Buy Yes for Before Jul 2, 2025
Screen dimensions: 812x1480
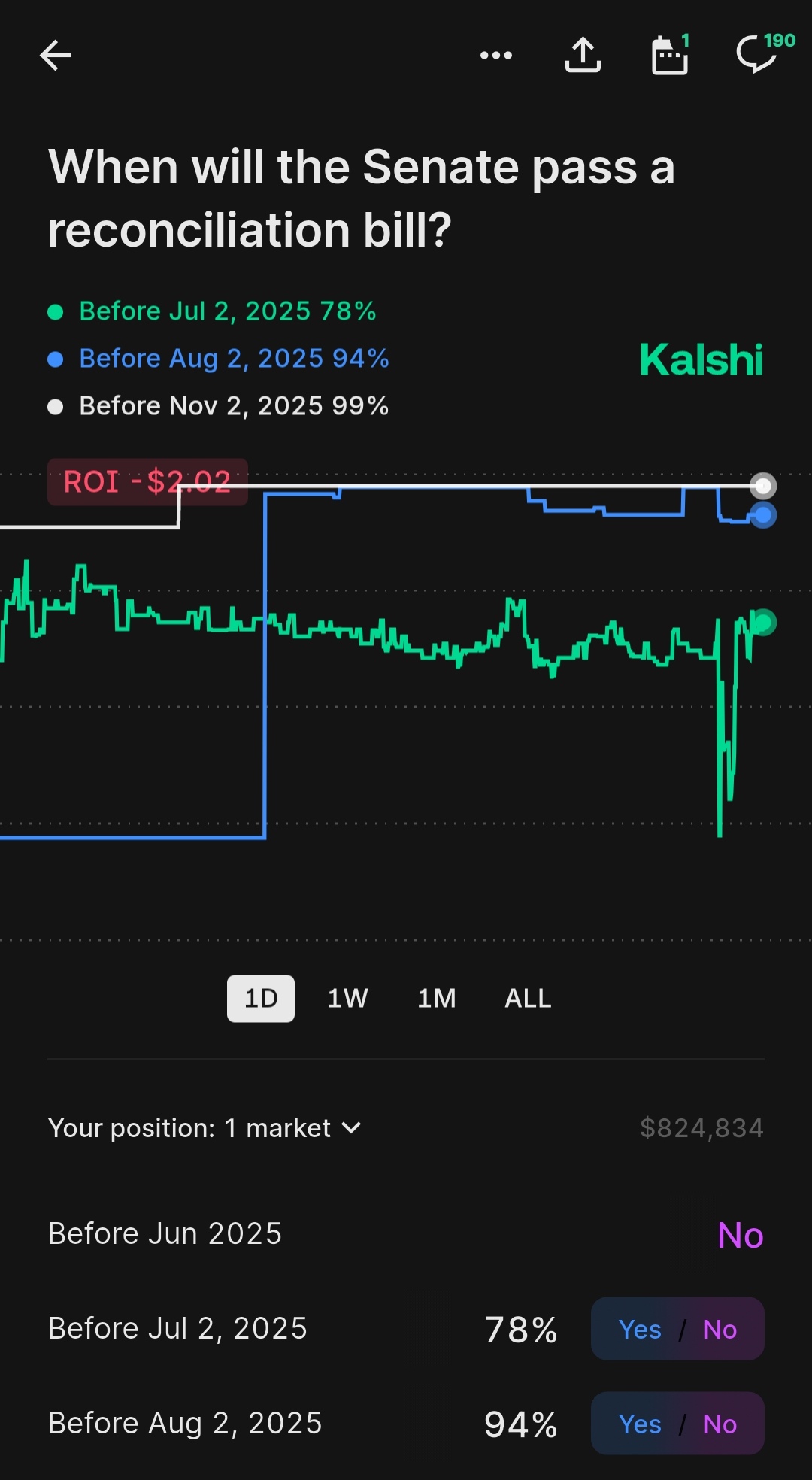[x=640, y=1329]
